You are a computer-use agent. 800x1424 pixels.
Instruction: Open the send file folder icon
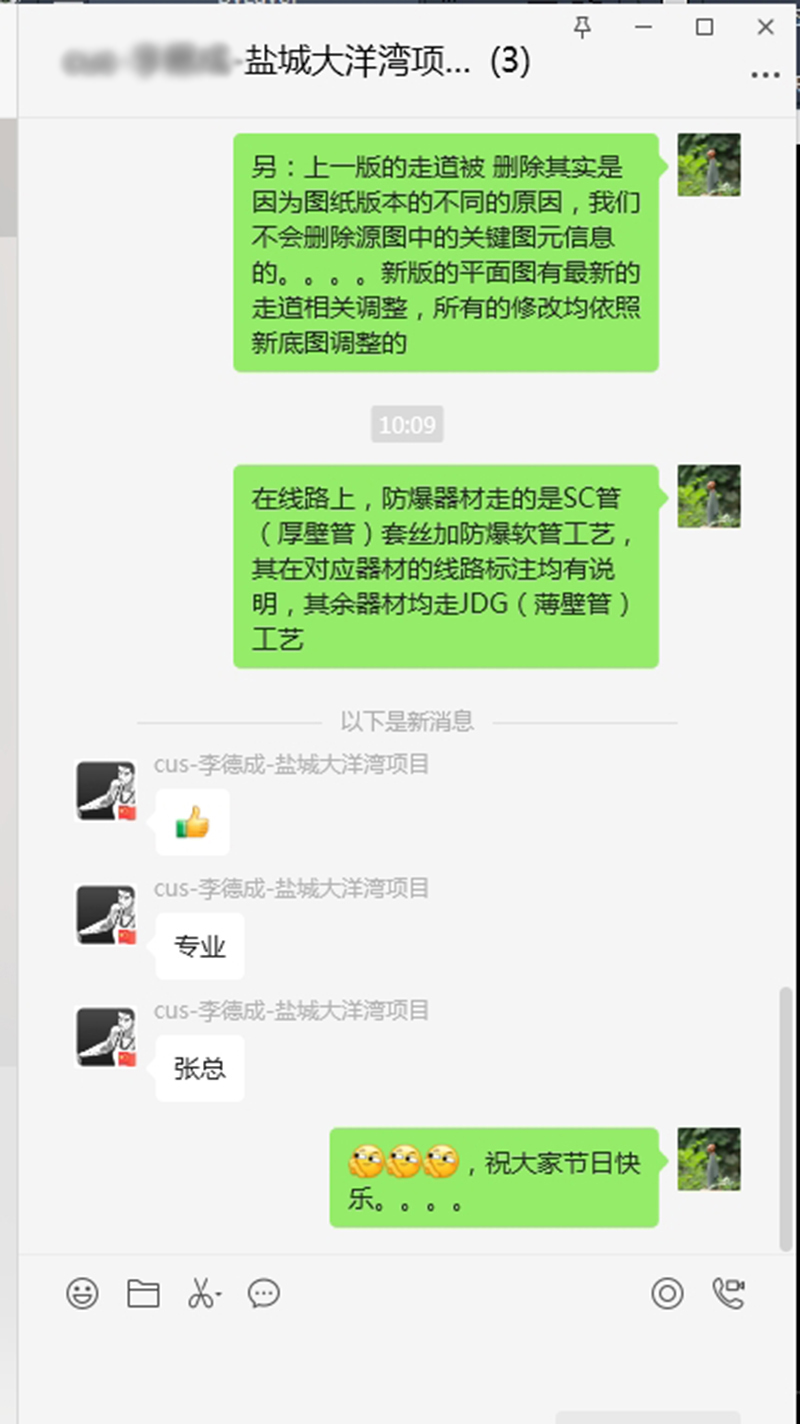pyautogui.click(x=143, y=1293)
